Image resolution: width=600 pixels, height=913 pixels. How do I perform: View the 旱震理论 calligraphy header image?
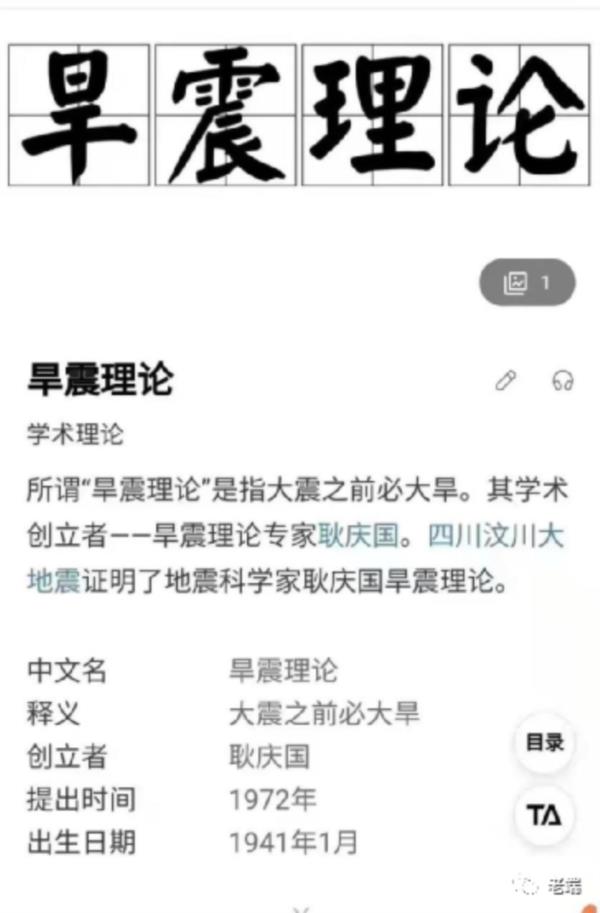(298, 115)
